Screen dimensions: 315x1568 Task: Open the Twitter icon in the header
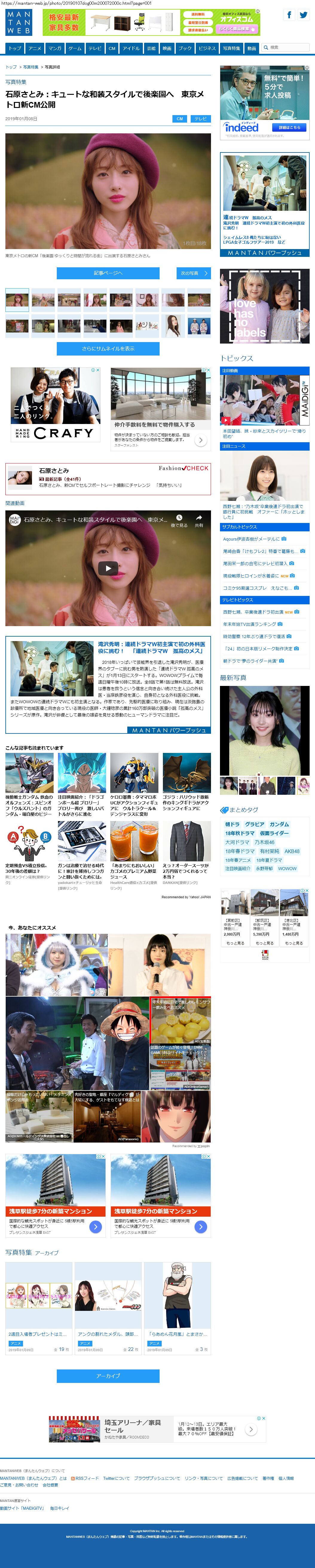303,15
